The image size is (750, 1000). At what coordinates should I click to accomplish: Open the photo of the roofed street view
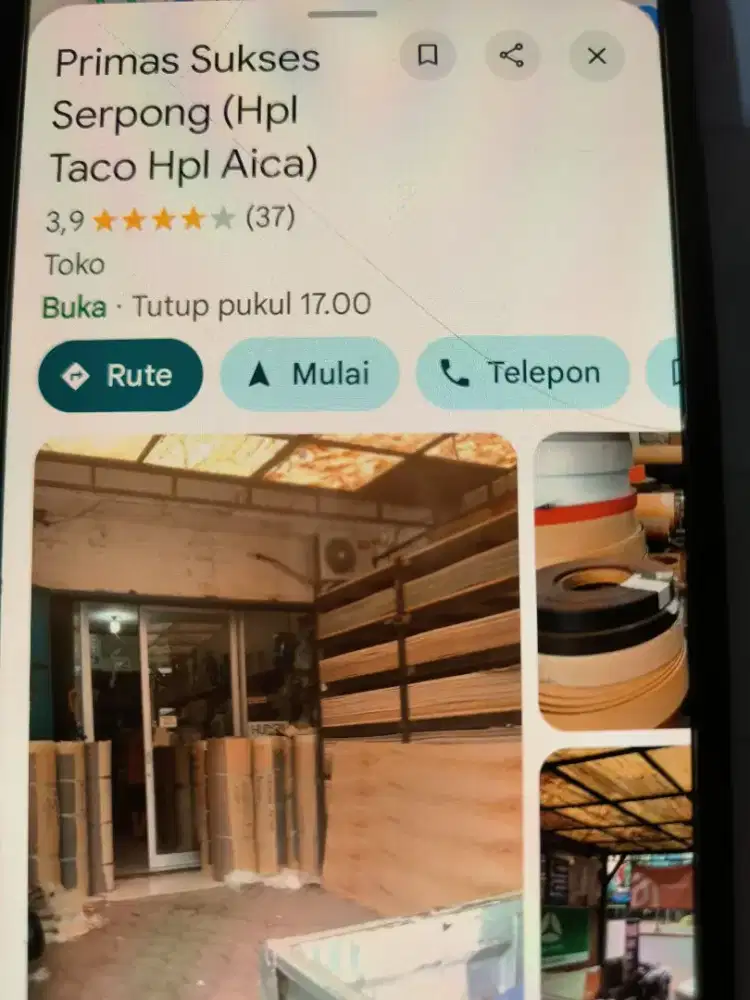(617, 870)
